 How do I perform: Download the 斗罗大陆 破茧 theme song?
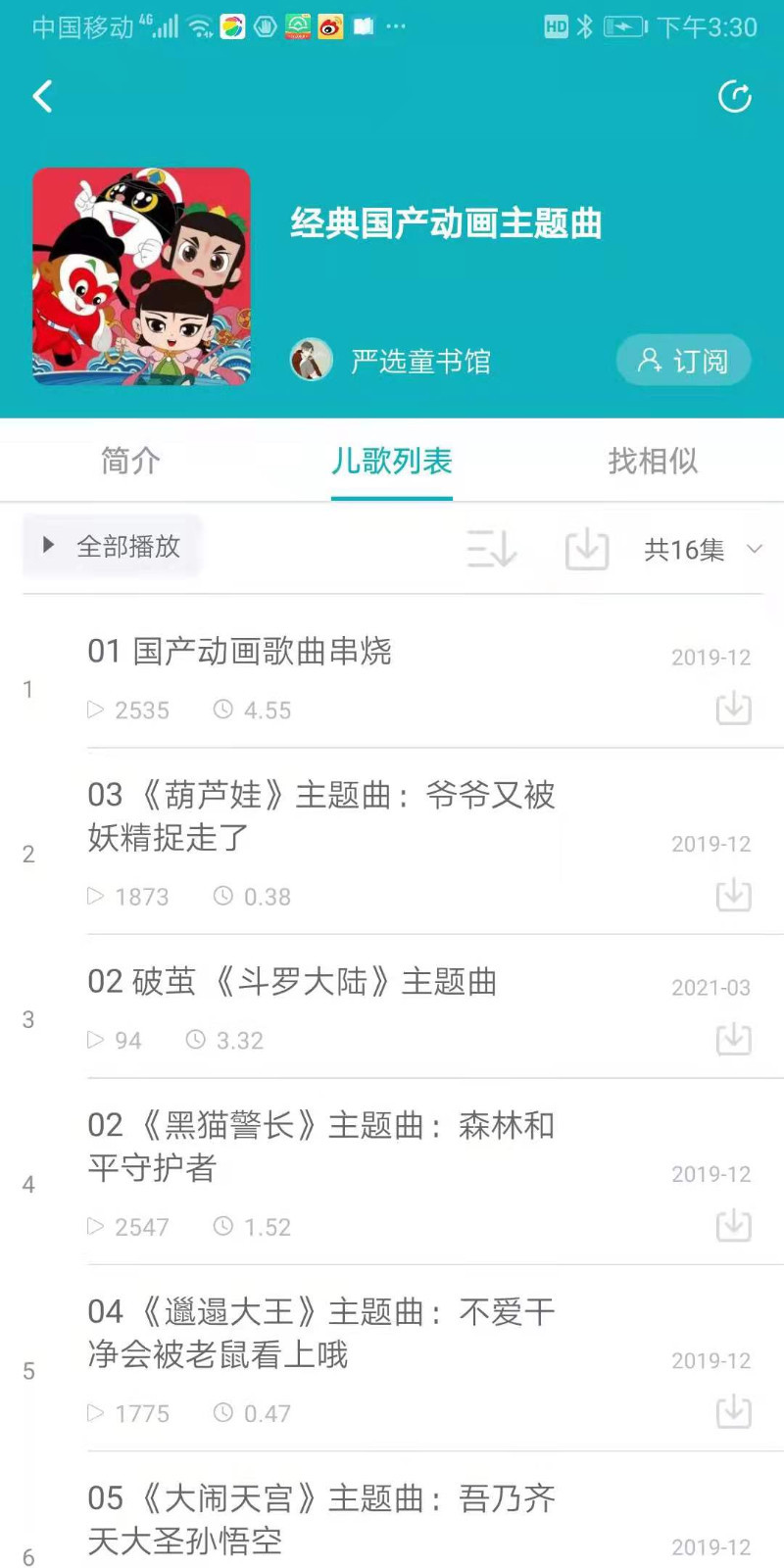click(x=734, y=1039)
